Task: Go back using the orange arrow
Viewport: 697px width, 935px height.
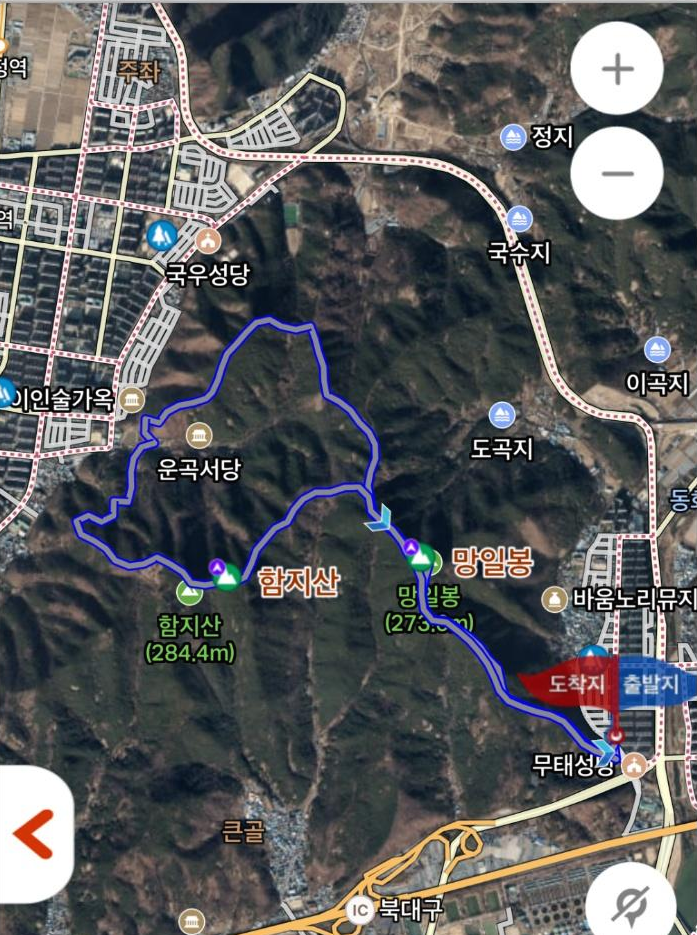Action: click(33, 834)
